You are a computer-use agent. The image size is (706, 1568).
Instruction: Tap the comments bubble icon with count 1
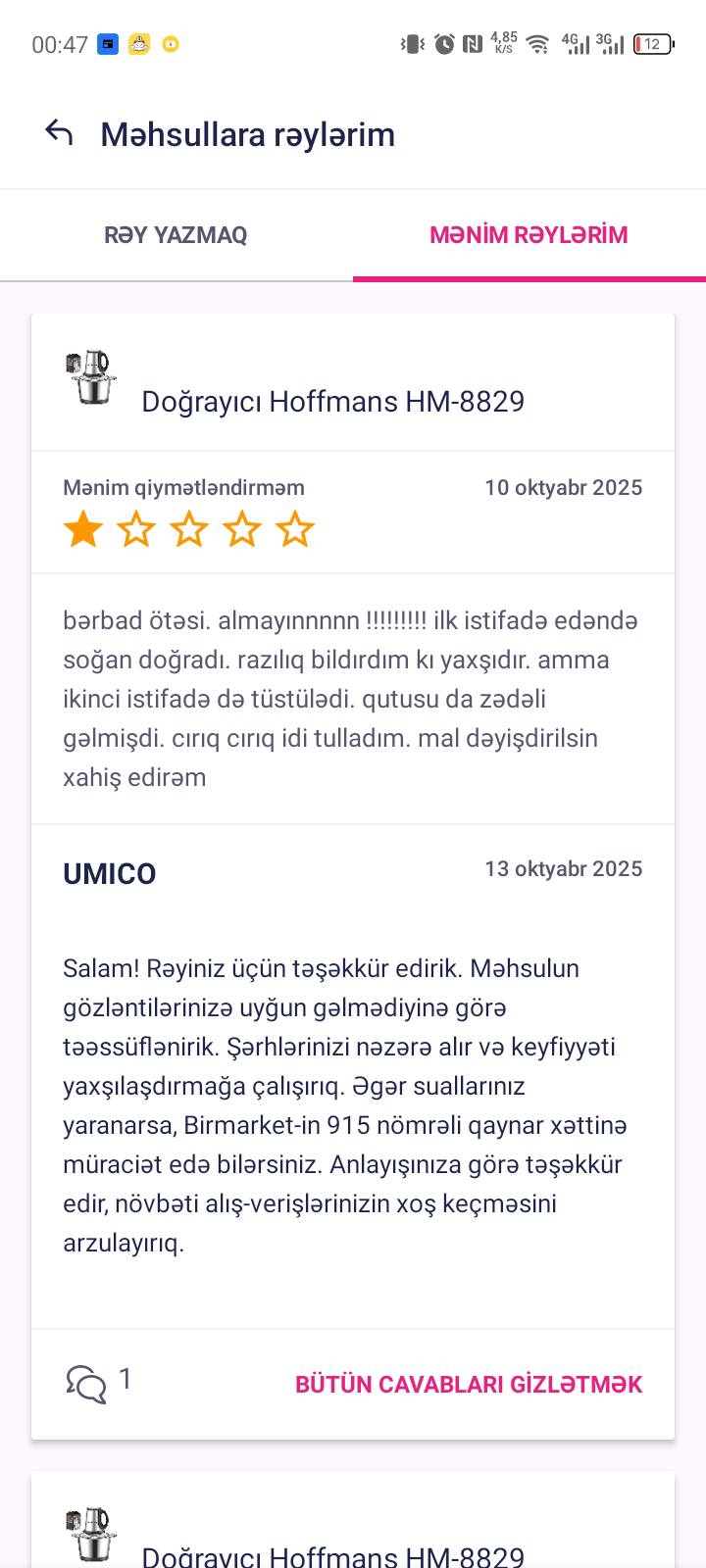[86, 1384]
